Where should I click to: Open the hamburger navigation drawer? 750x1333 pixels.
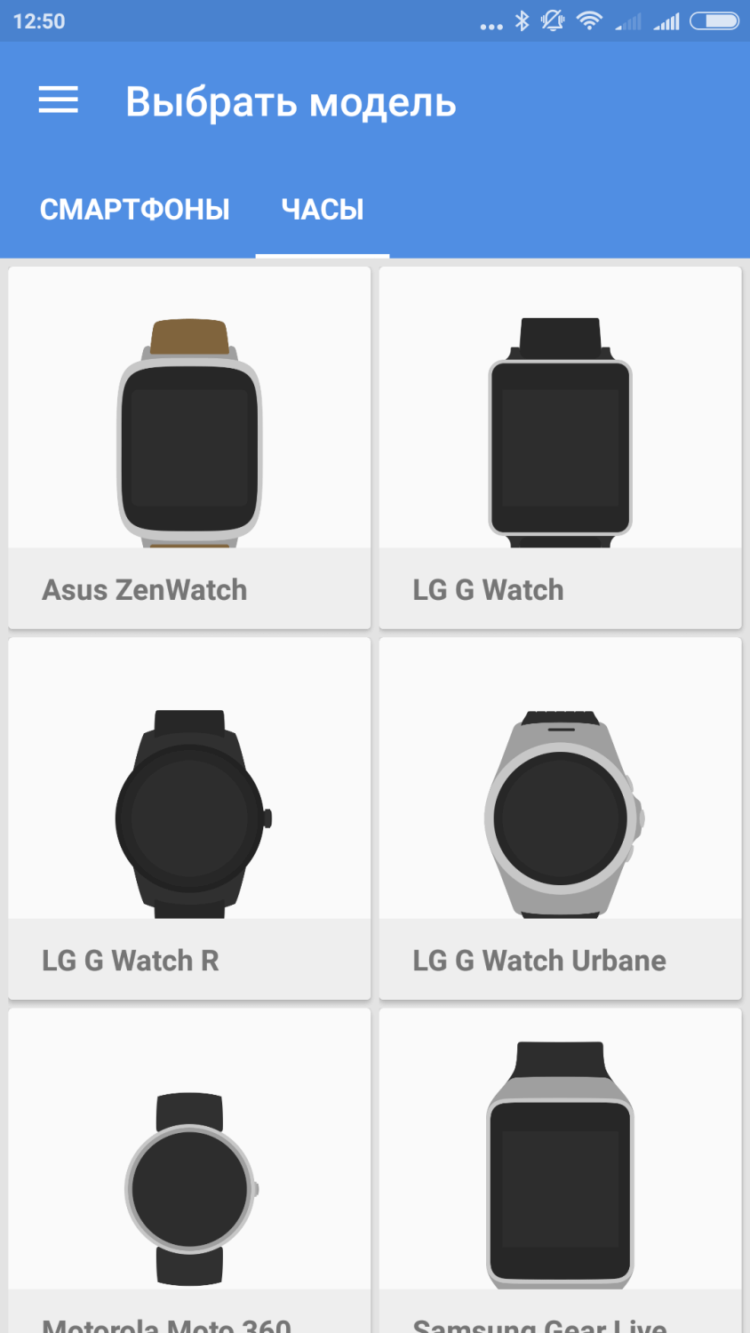click(x=58, y=101)
